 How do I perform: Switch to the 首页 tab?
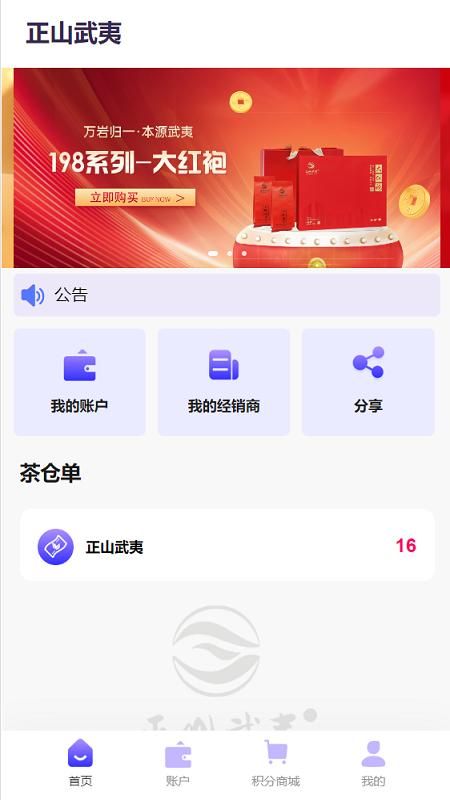[81, 764]
